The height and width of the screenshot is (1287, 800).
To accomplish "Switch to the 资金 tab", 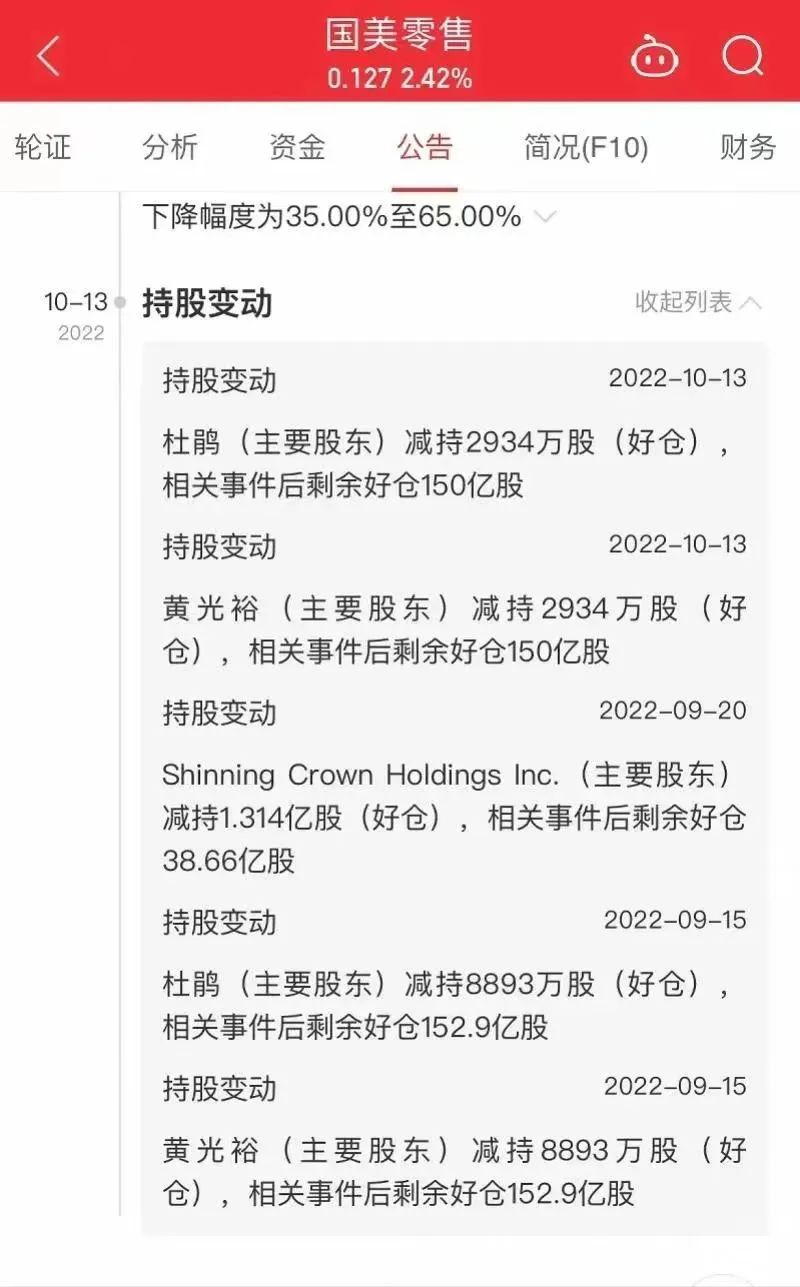I will 297,148.
